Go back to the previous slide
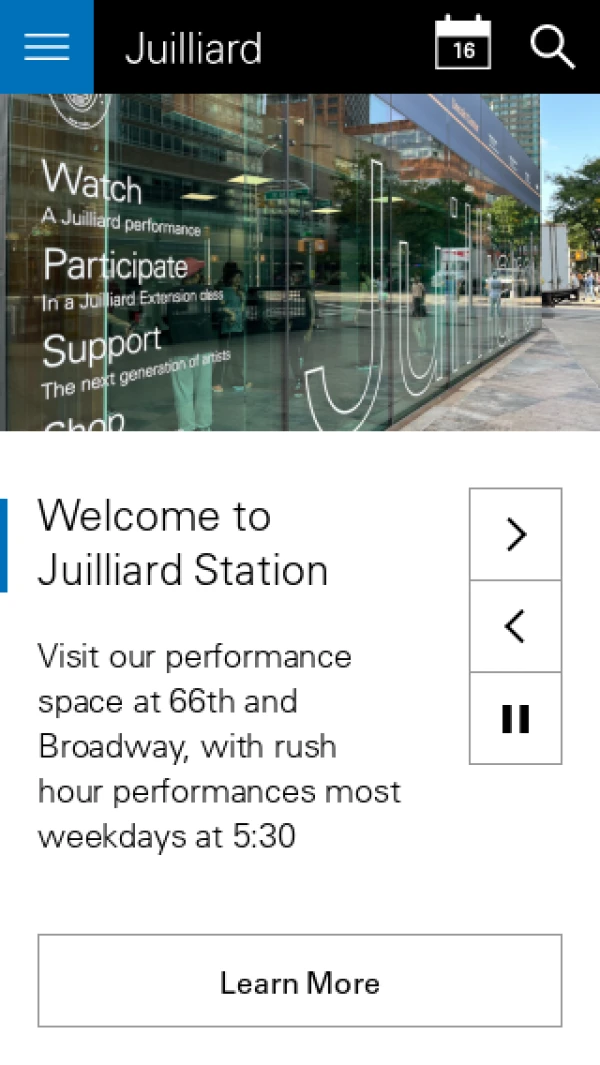 tap(515, 627)
